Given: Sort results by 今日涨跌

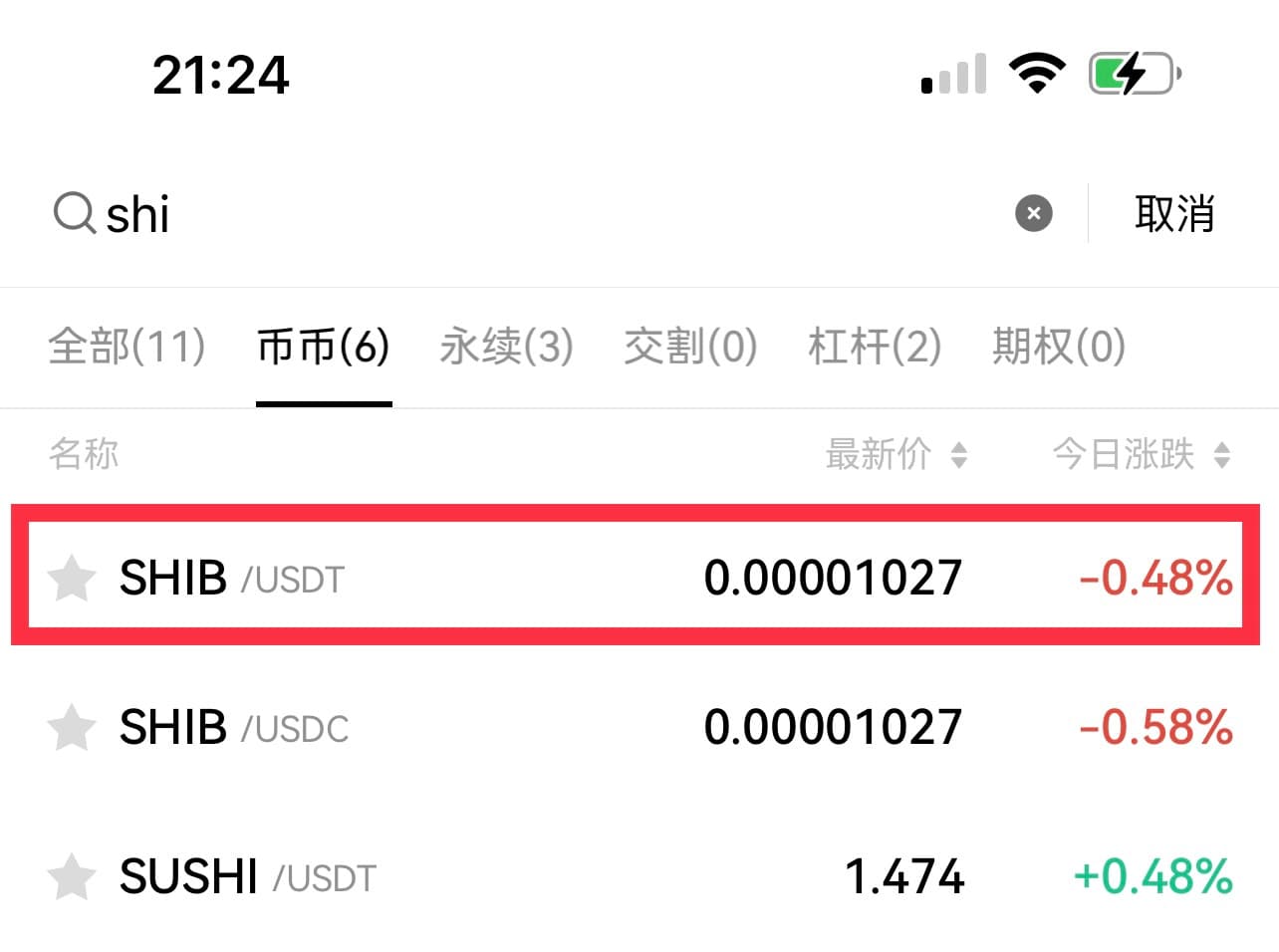Looking at the screenshot, I should click(1141, 455).
